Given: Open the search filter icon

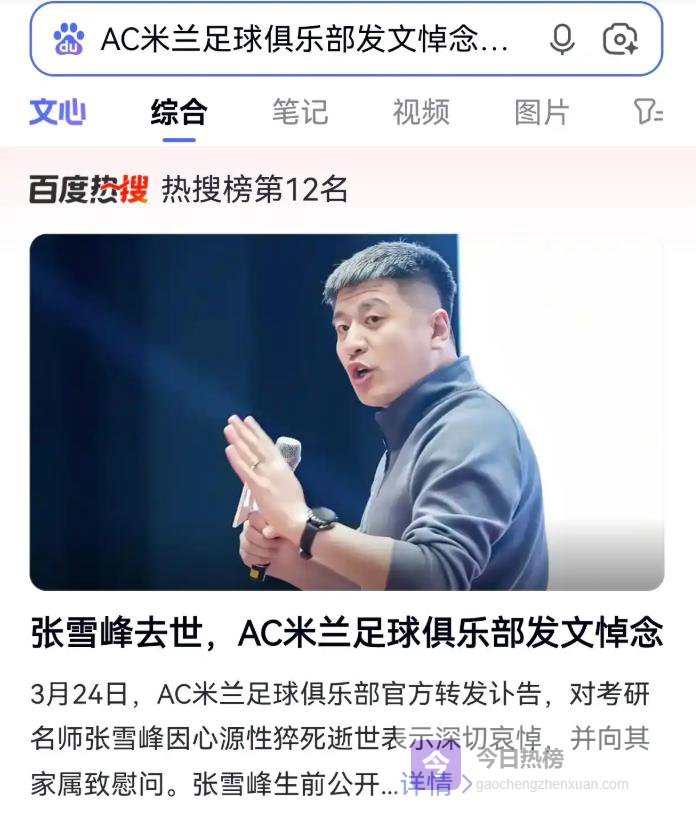Looking at the screenshot, I should [x=648, y=112].
